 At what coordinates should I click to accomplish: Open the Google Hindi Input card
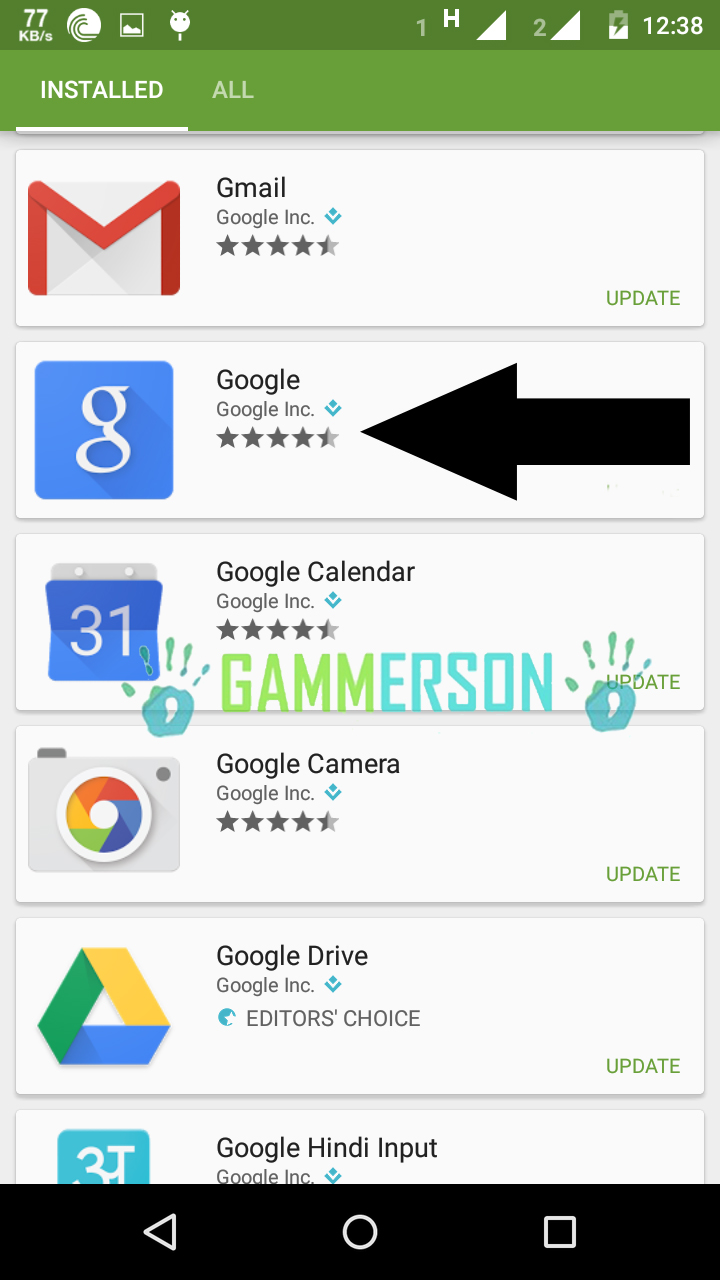pos(327,1148)
